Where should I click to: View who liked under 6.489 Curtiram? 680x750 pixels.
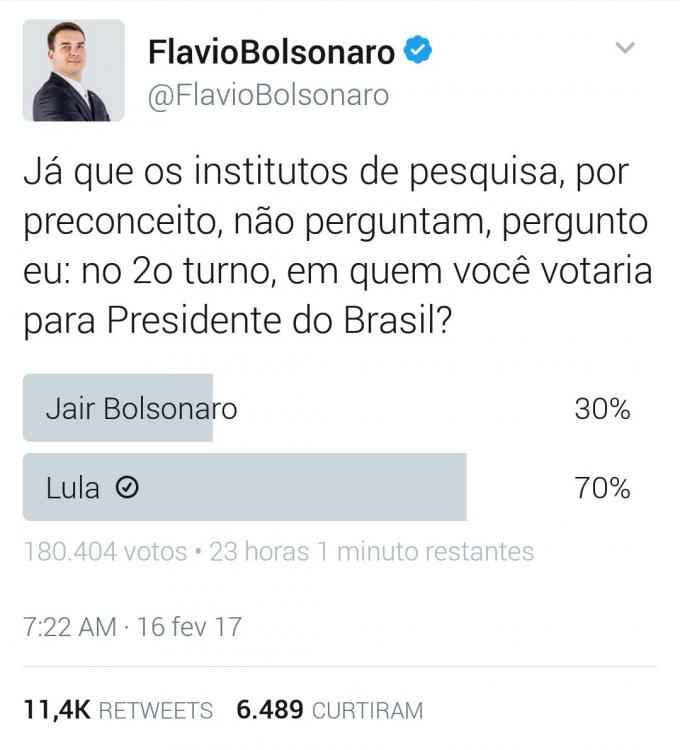tap(329, 710)
